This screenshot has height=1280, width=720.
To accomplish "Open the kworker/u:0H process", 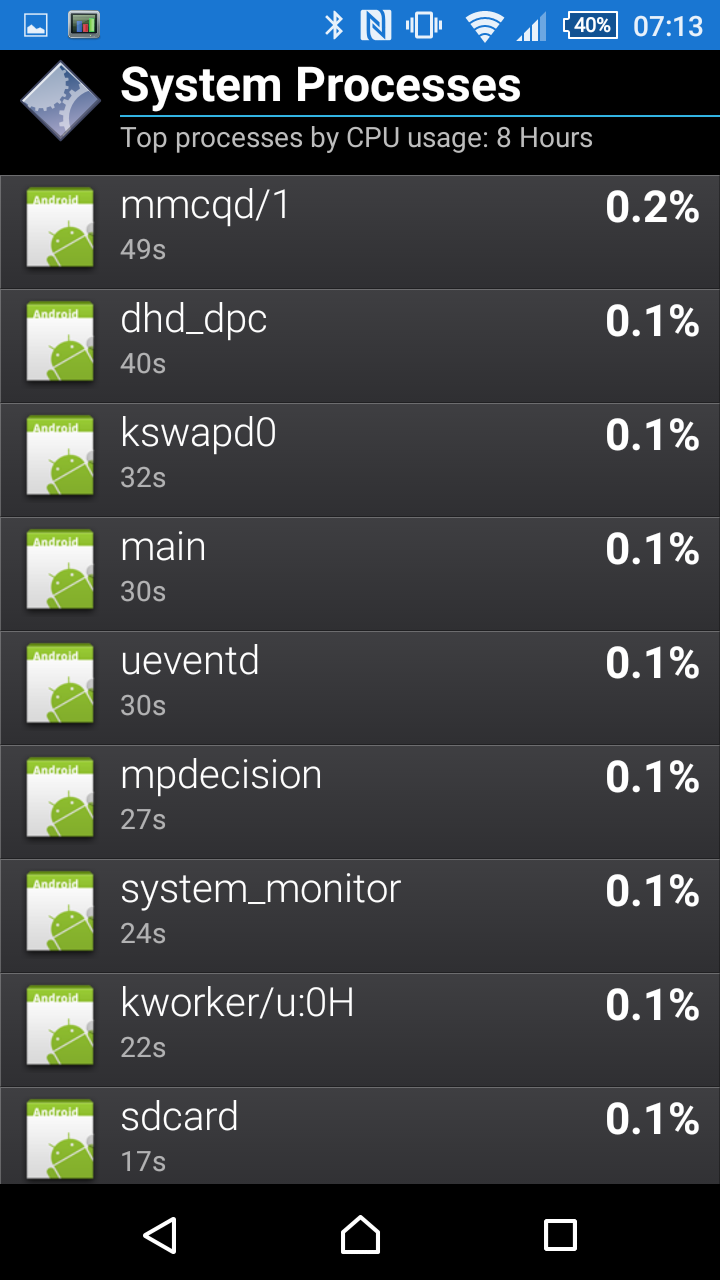I will click(x=360, y=1031).
